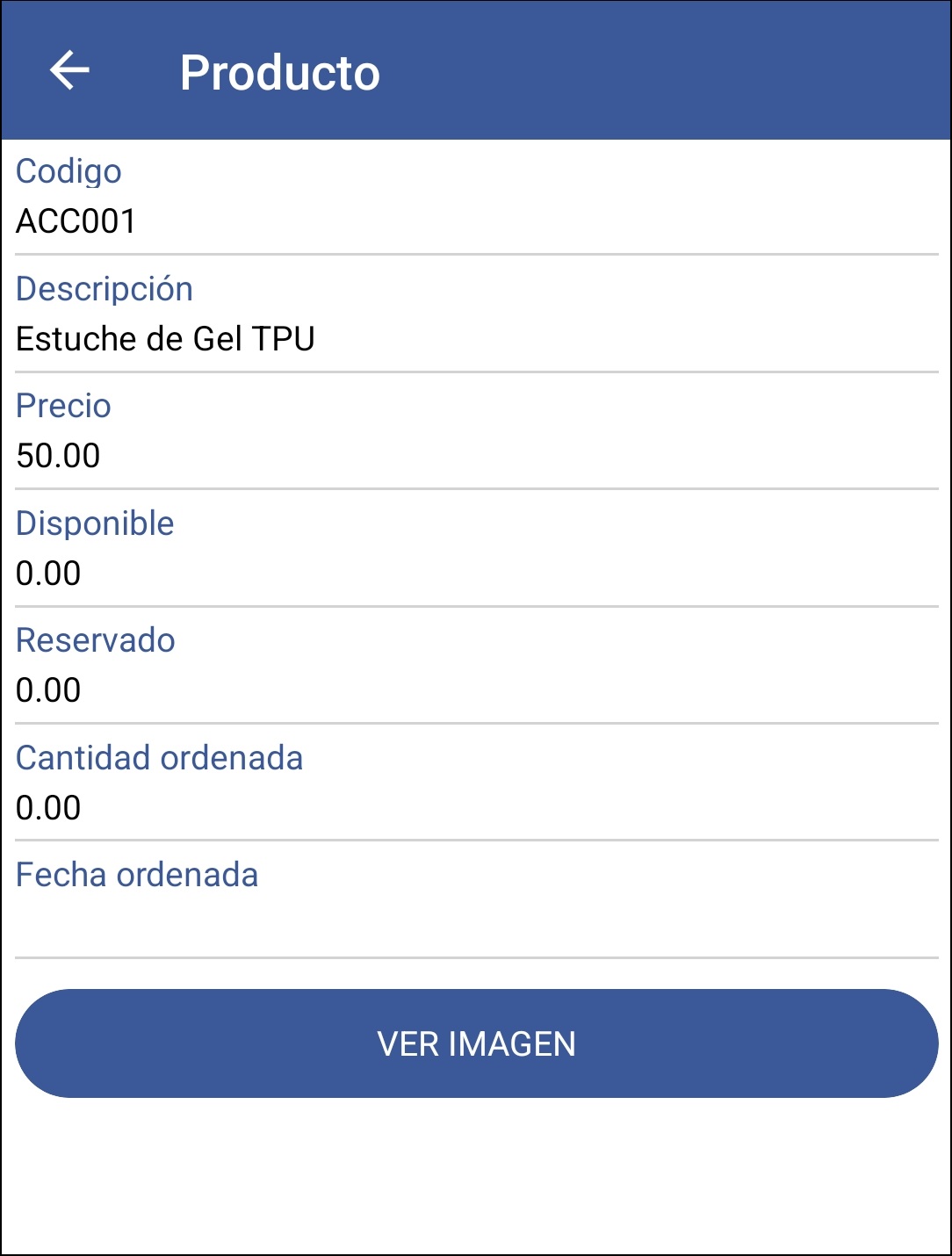Tap the Reservado label
The width and height of the screenshot is (952, 1256).
[x=95, y=641]
